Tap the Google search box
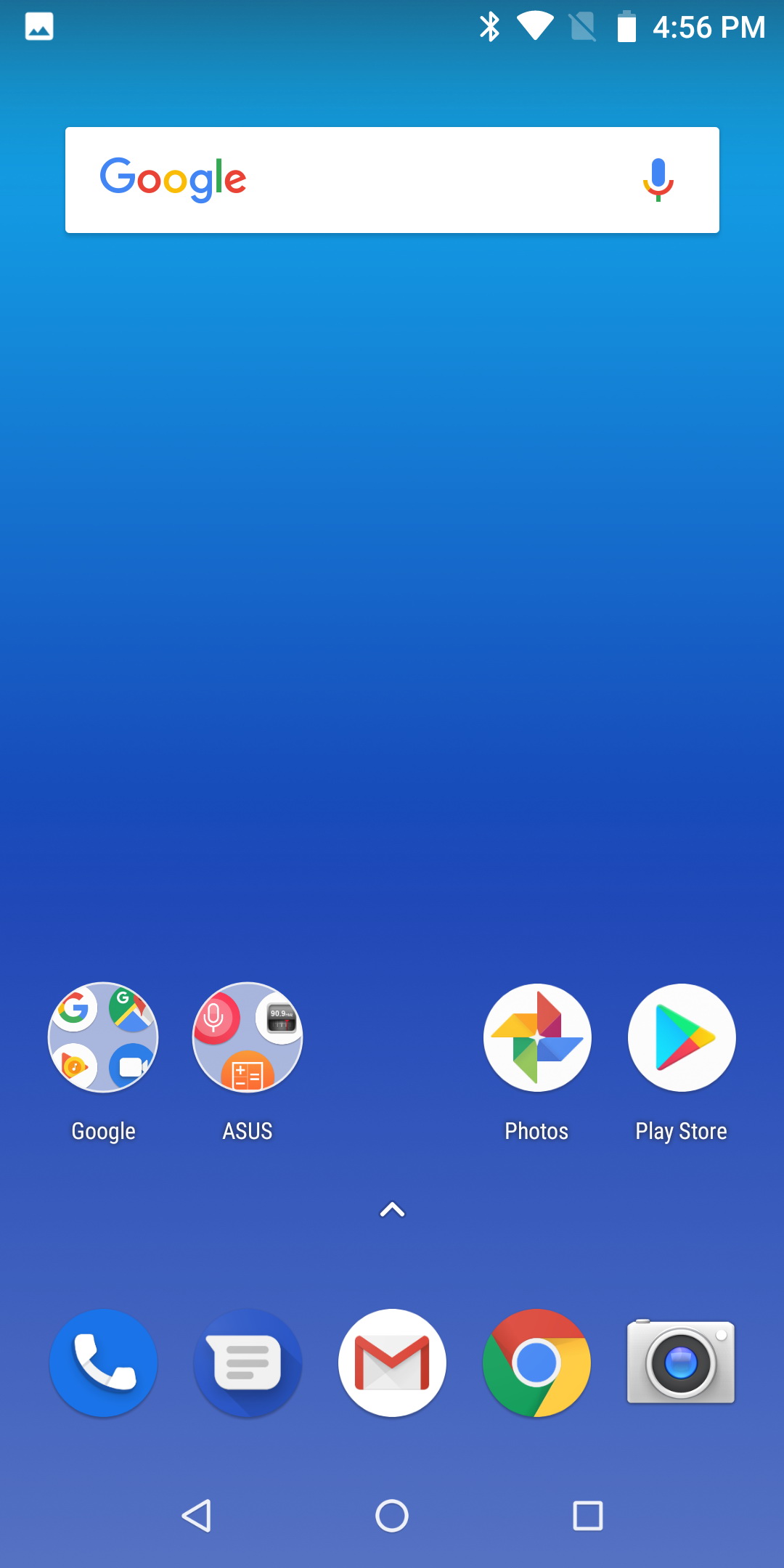784x1568 pixels. point(392,180)
